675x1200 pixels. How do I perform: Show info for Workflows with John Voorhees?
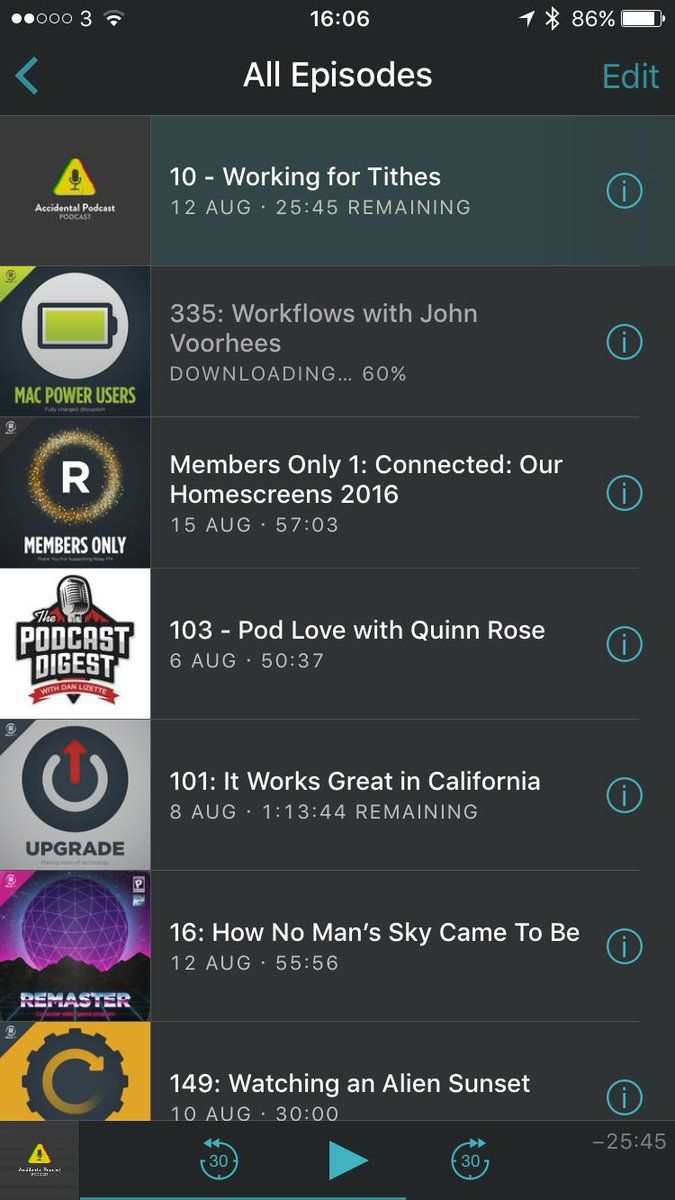click(624, 342)
